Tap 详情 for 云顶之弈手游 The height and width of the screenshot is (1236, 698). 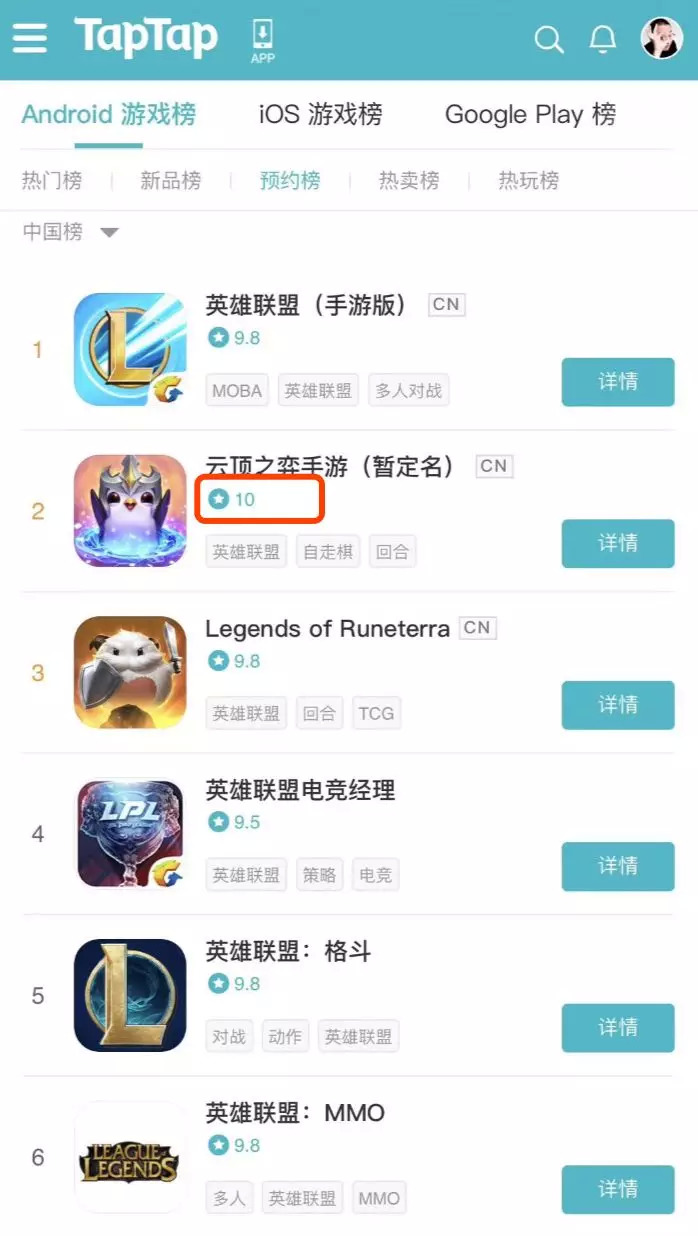pos(617,543)
